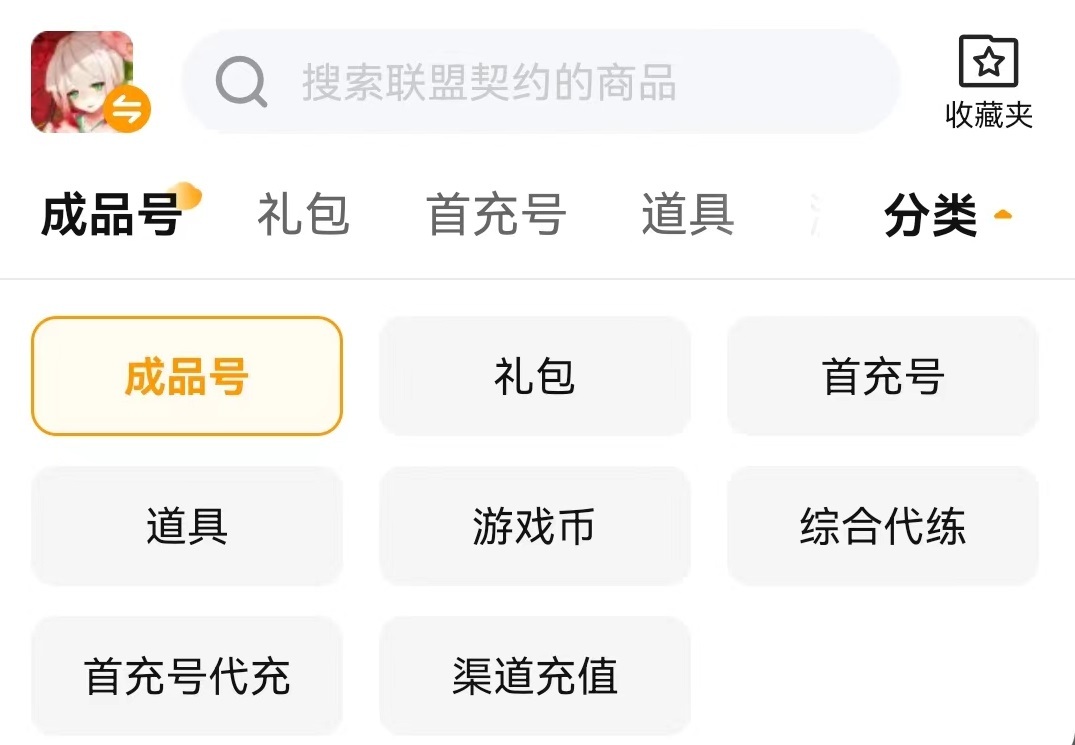Screen dimensions: 1075x745
Task: Collapse the 分类 category dropdown
Action: (947, 215)
